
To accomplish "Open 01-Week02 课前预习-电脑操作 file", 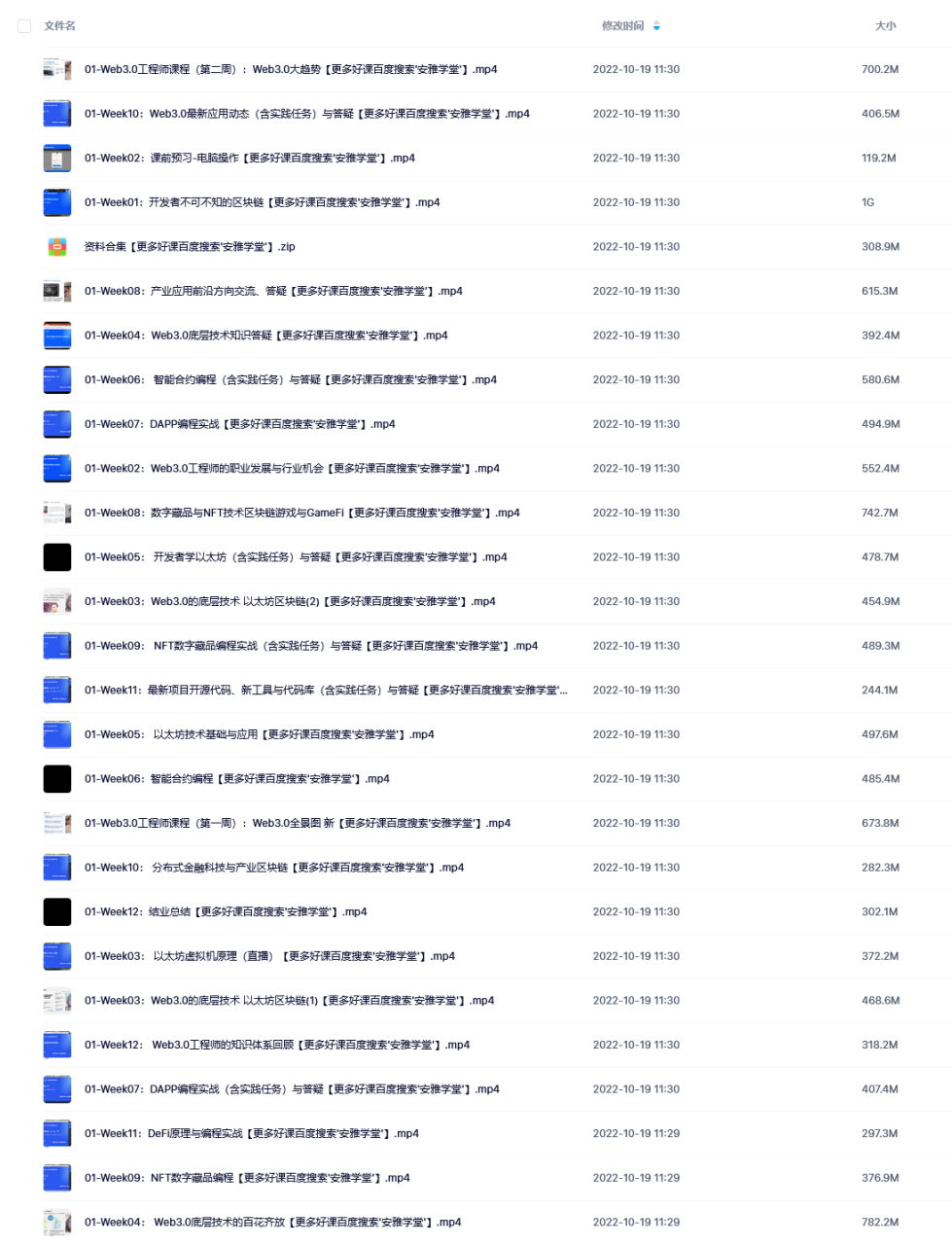I will click(249, 159).
